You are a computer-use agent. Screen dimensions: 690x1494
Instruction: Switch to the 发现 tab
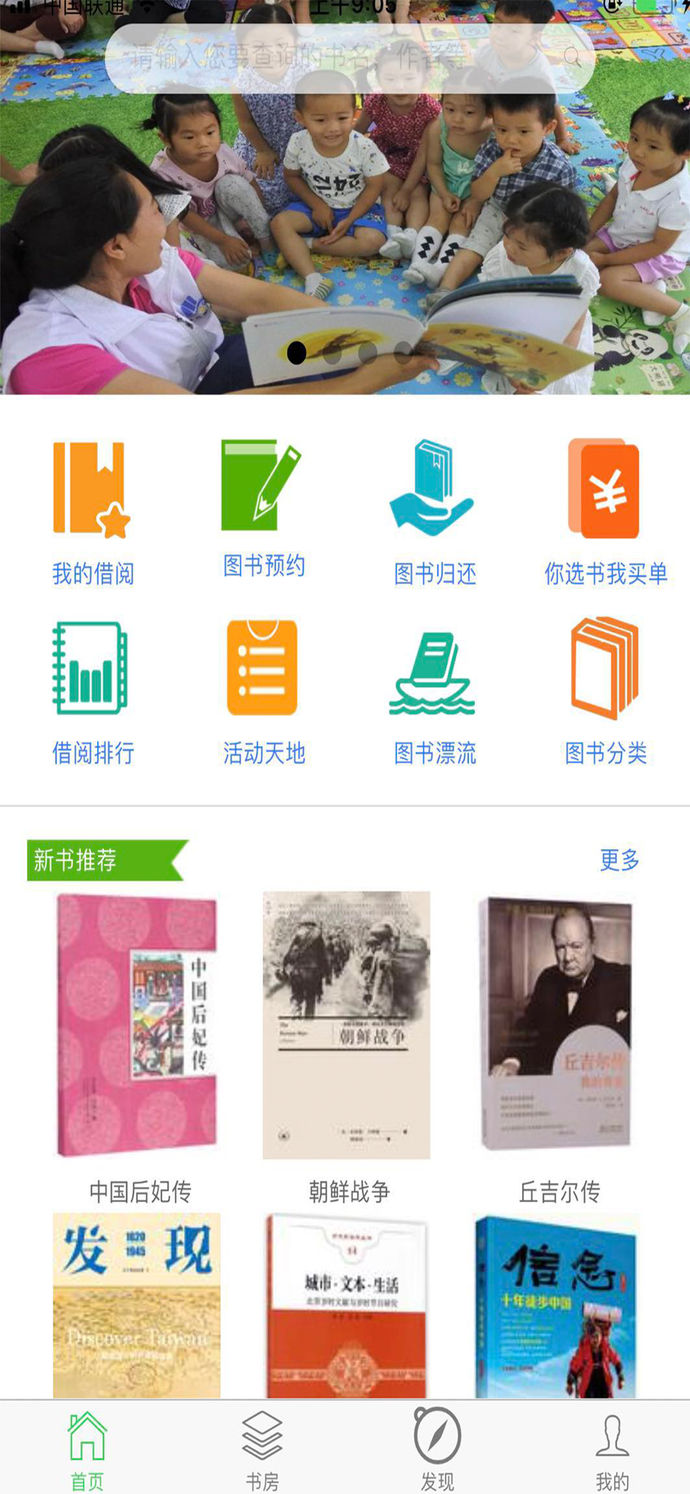coord(437,1449)
